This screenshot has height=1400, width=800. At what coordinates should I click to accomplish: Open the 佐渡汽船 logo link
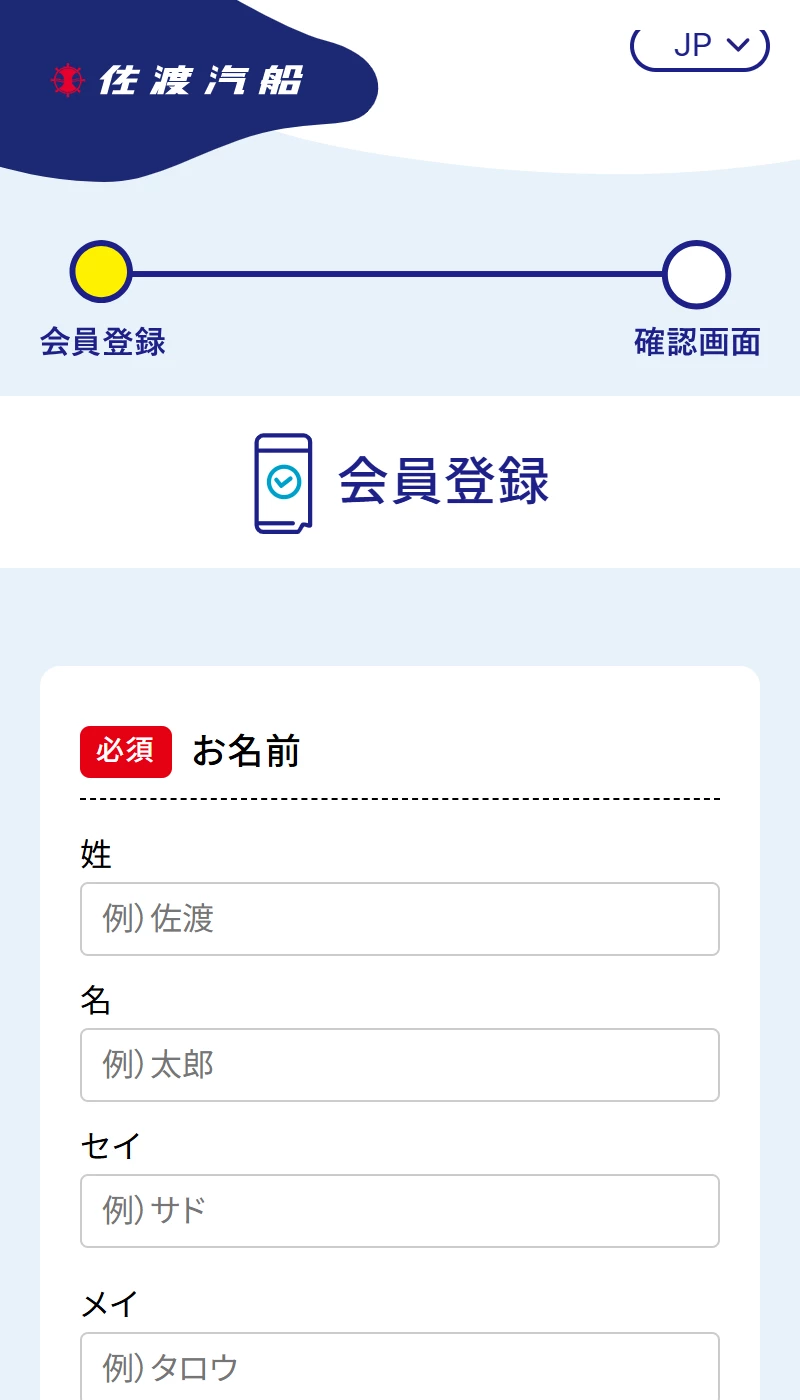pos(177,80)
